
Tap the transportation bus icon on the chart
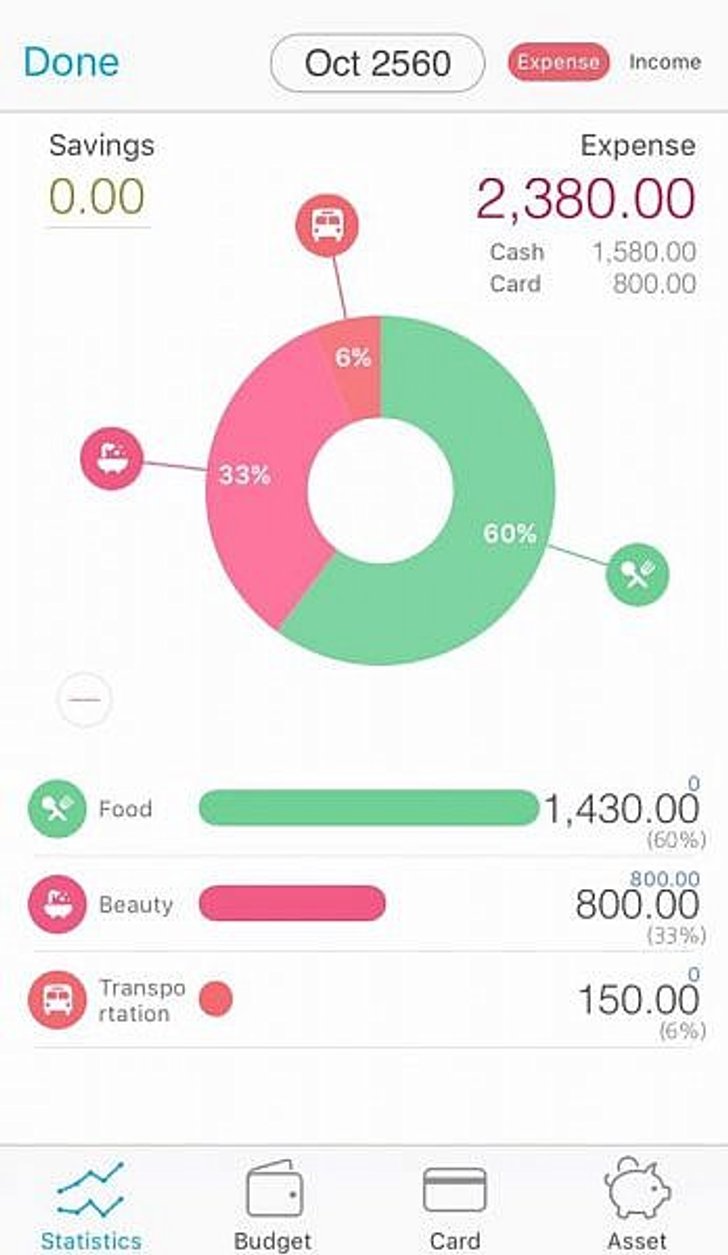[326, 225]
